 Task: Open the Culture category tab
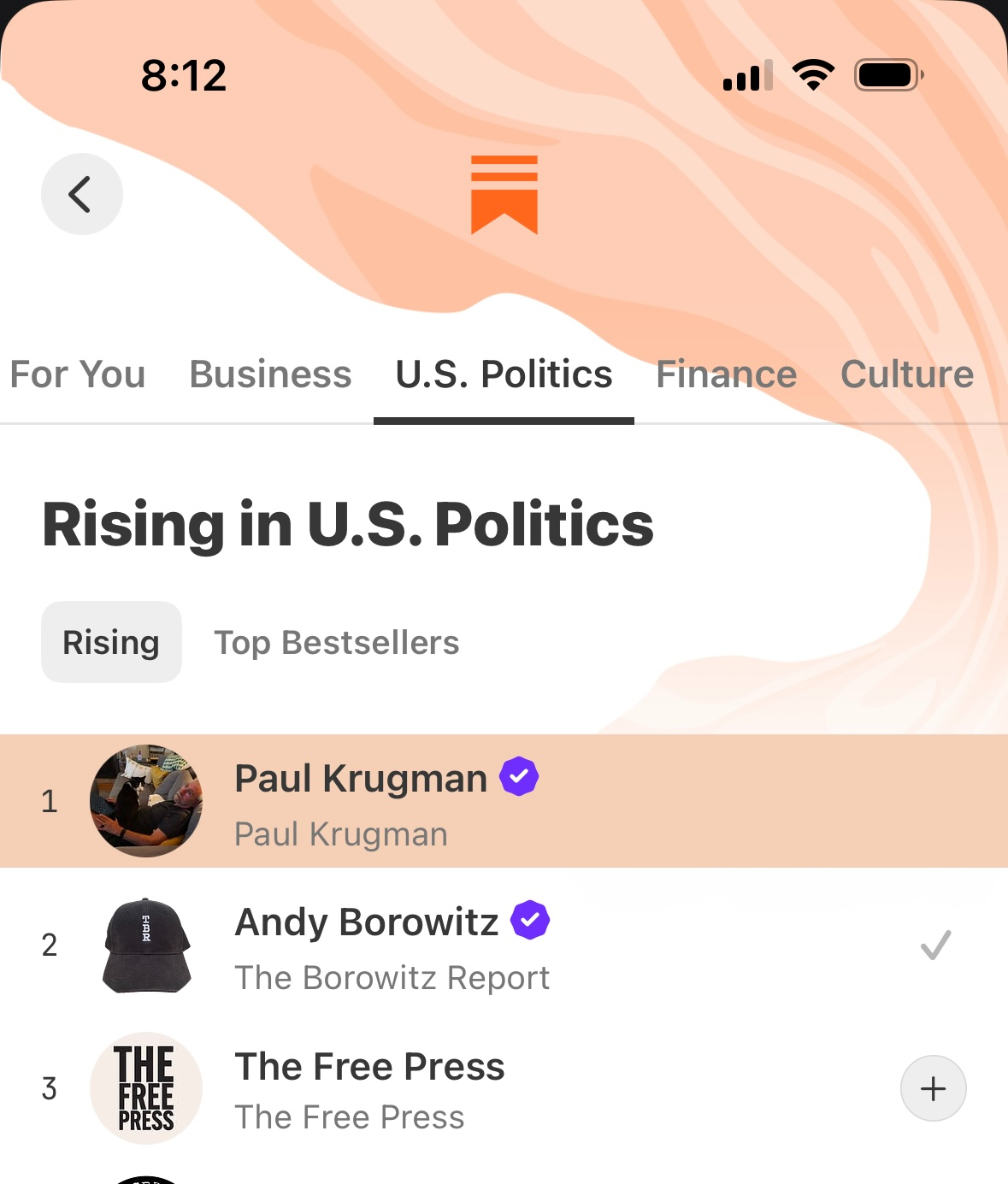pyautogui.click(x=906, y=374)
